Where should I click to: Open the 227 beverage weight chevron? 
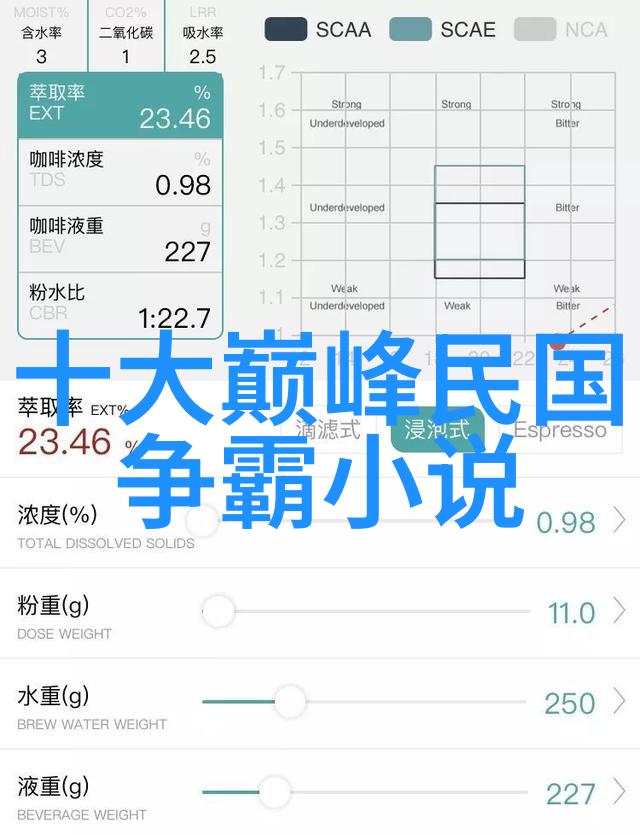coord(620,793)
